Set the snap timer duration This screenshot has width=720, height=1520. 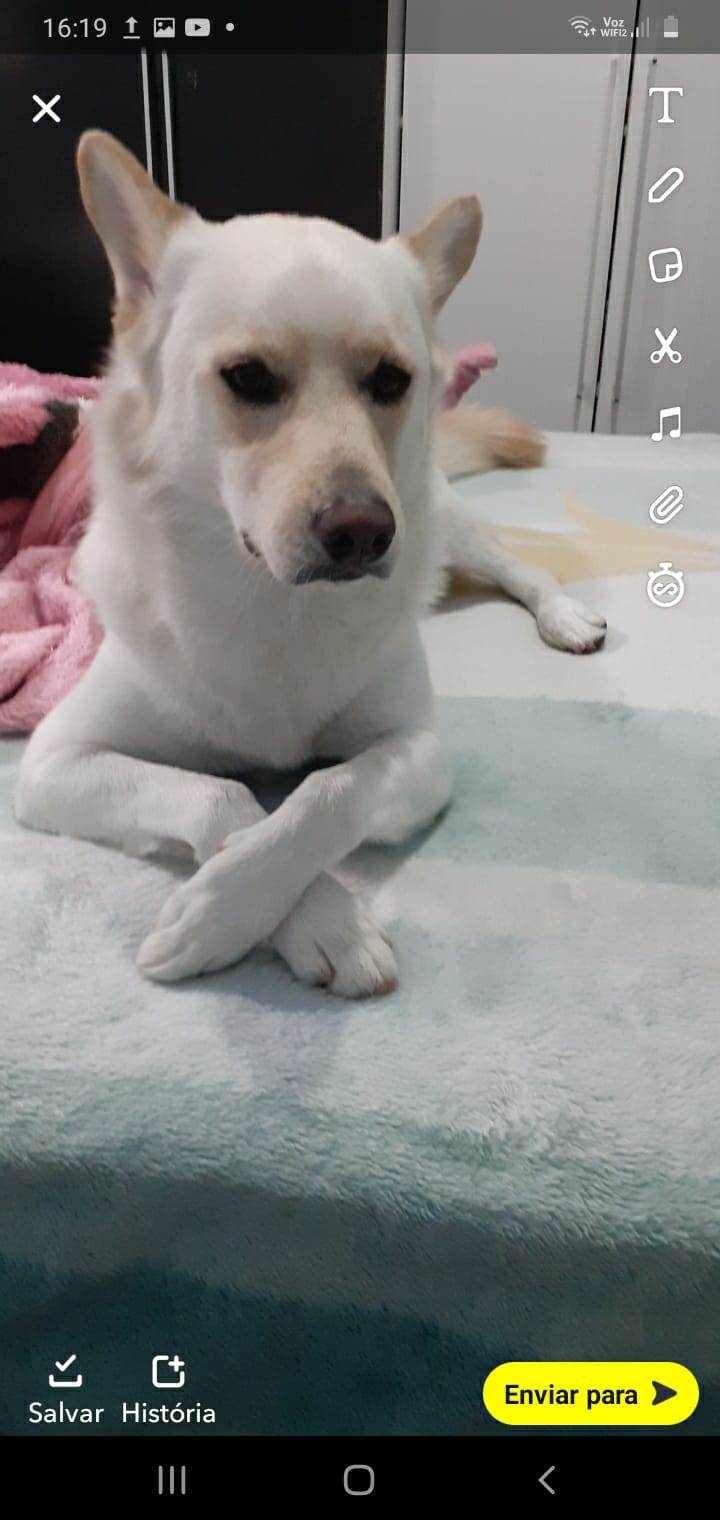(665, 585)
